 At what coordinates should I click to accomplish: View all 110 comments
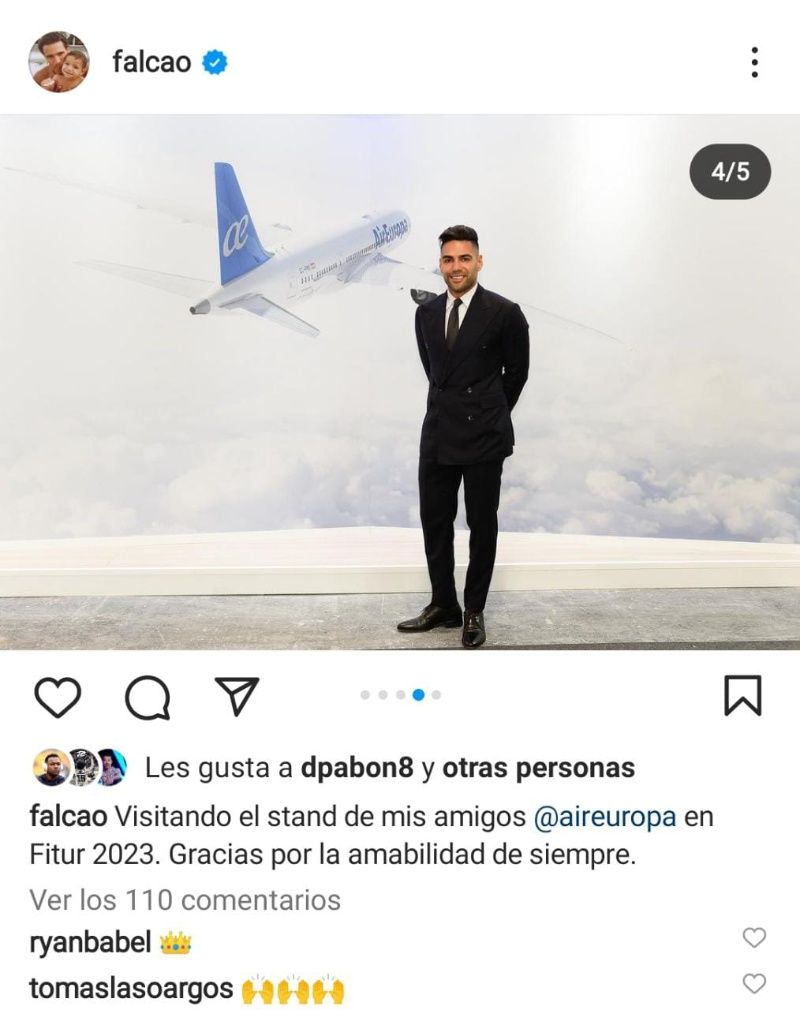click(185, 900)
